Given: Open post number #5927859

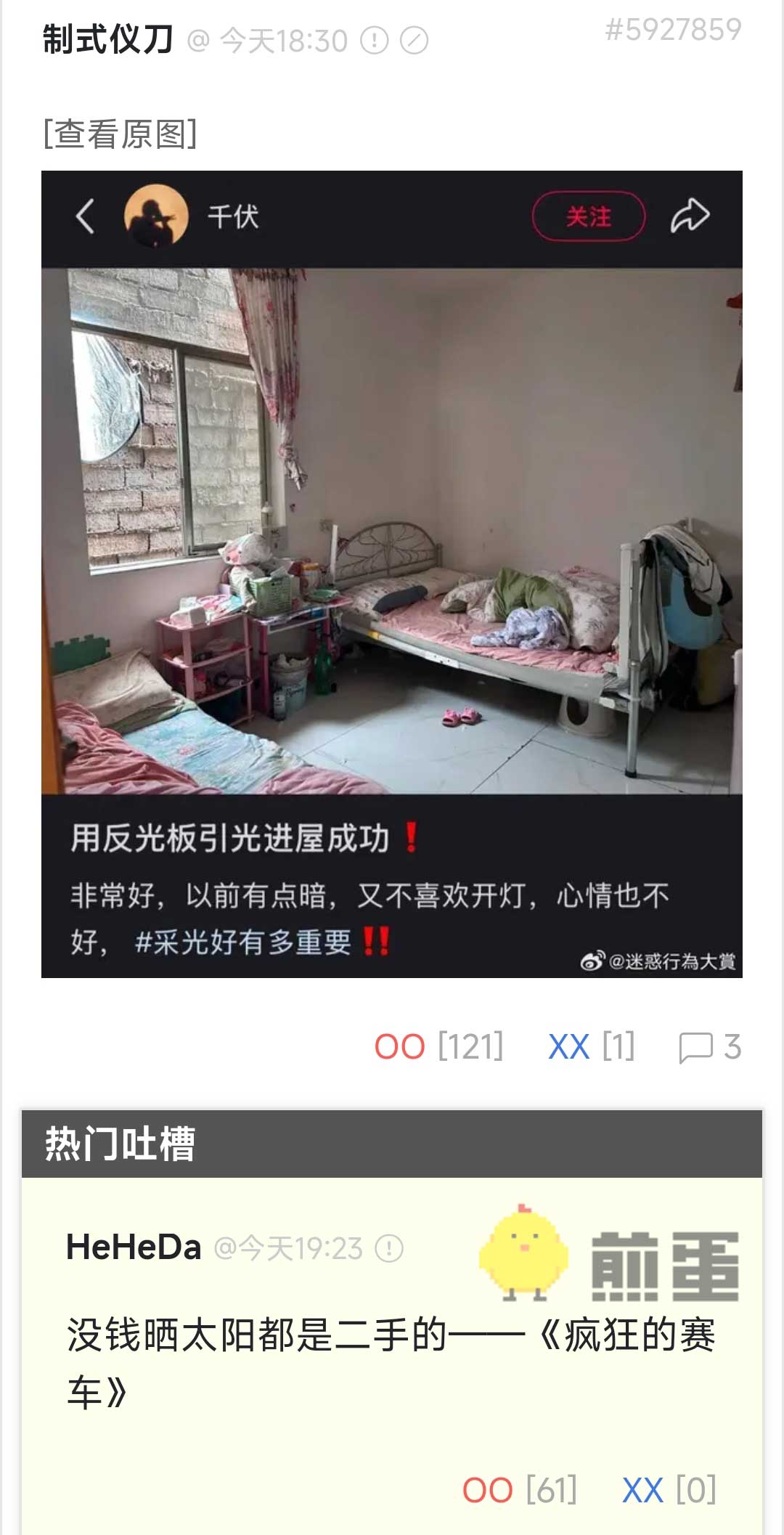Looking at the screenshot, I should (x=673, y=30).
